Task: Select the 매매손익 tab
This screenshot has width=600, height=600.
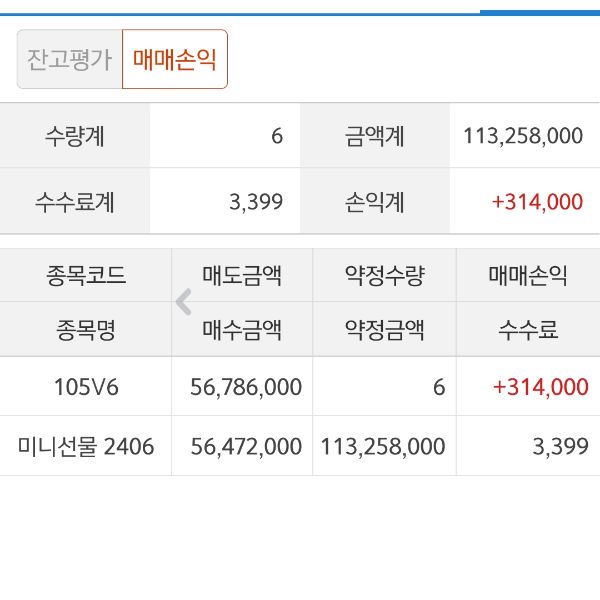Action: (x=175, y=59)
